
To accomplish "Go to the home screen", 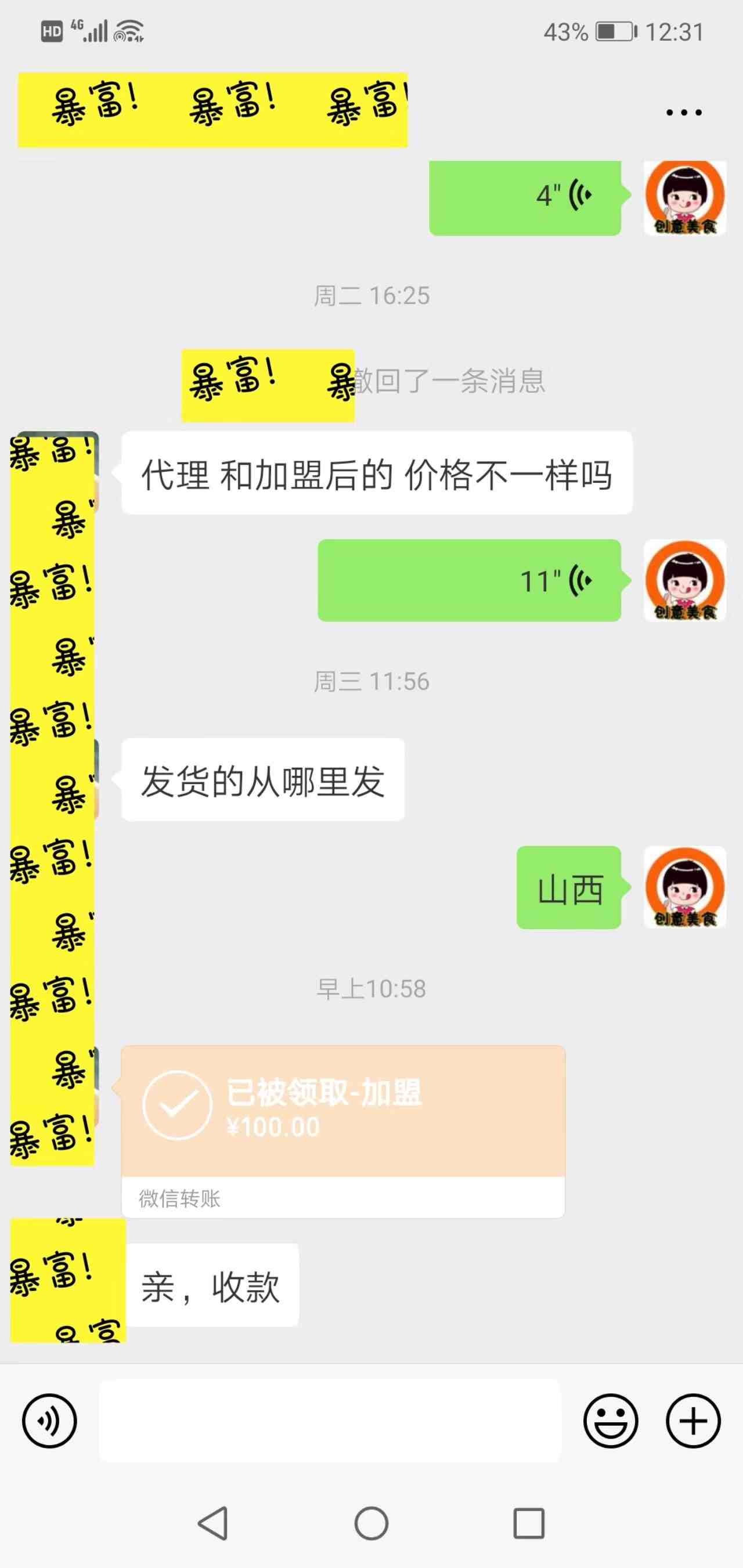I will point(371,1523).
